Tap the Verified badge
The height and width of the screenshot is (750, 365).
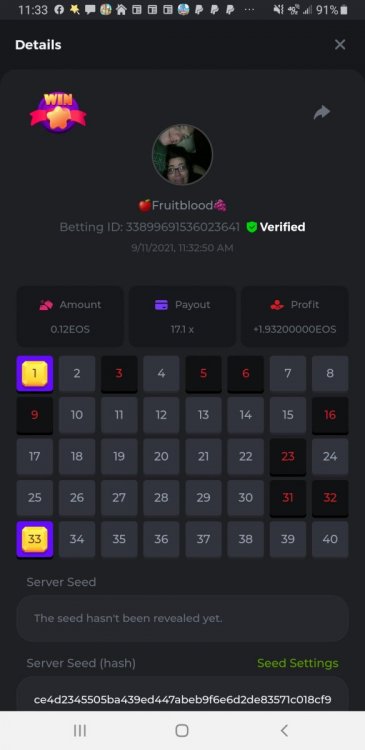click(x=276, y=227)
